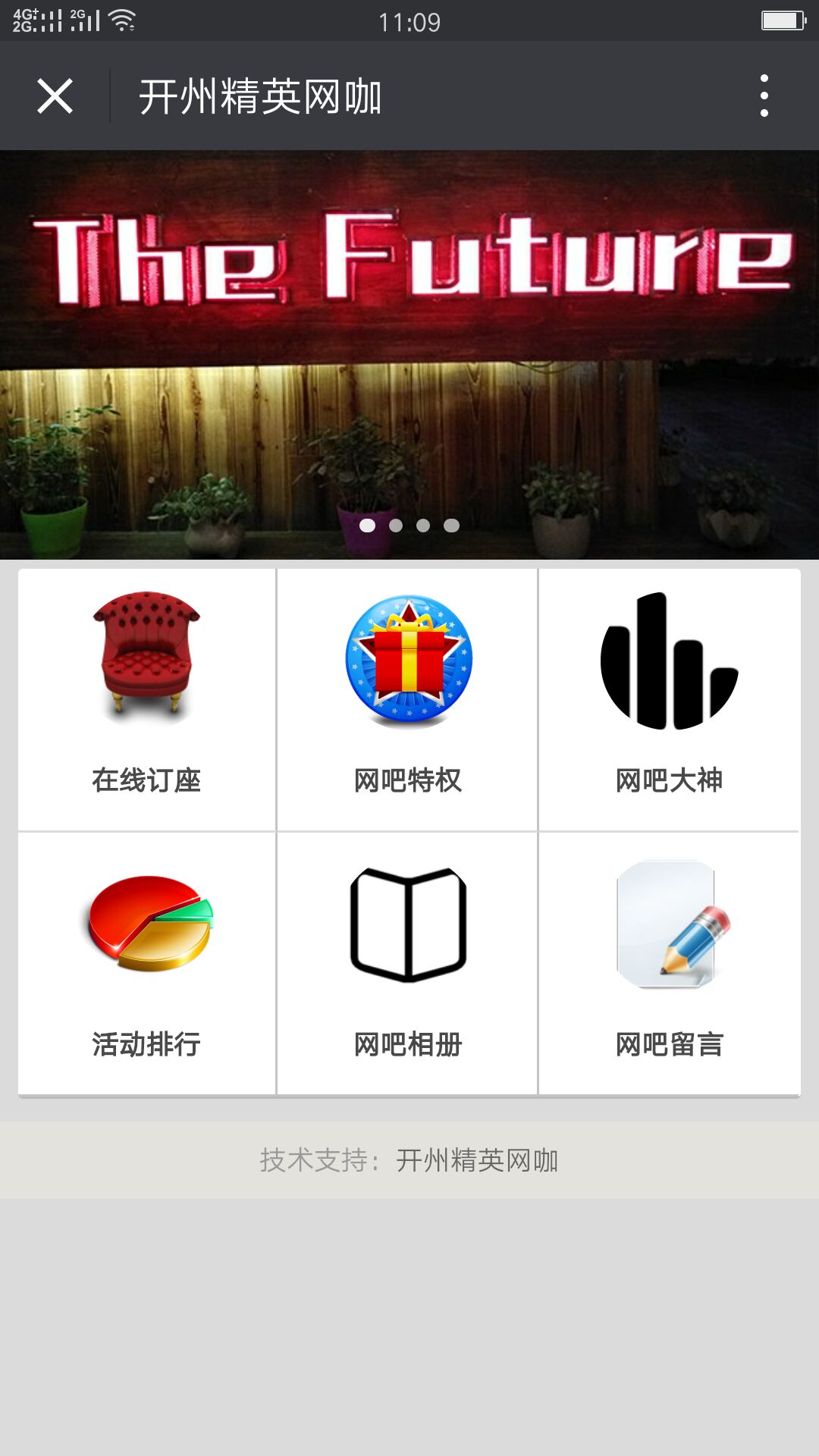The height and width of the screenshot is (1456, 819).
Task: Open 网吧特权 privileges
Action: (408, 698)
